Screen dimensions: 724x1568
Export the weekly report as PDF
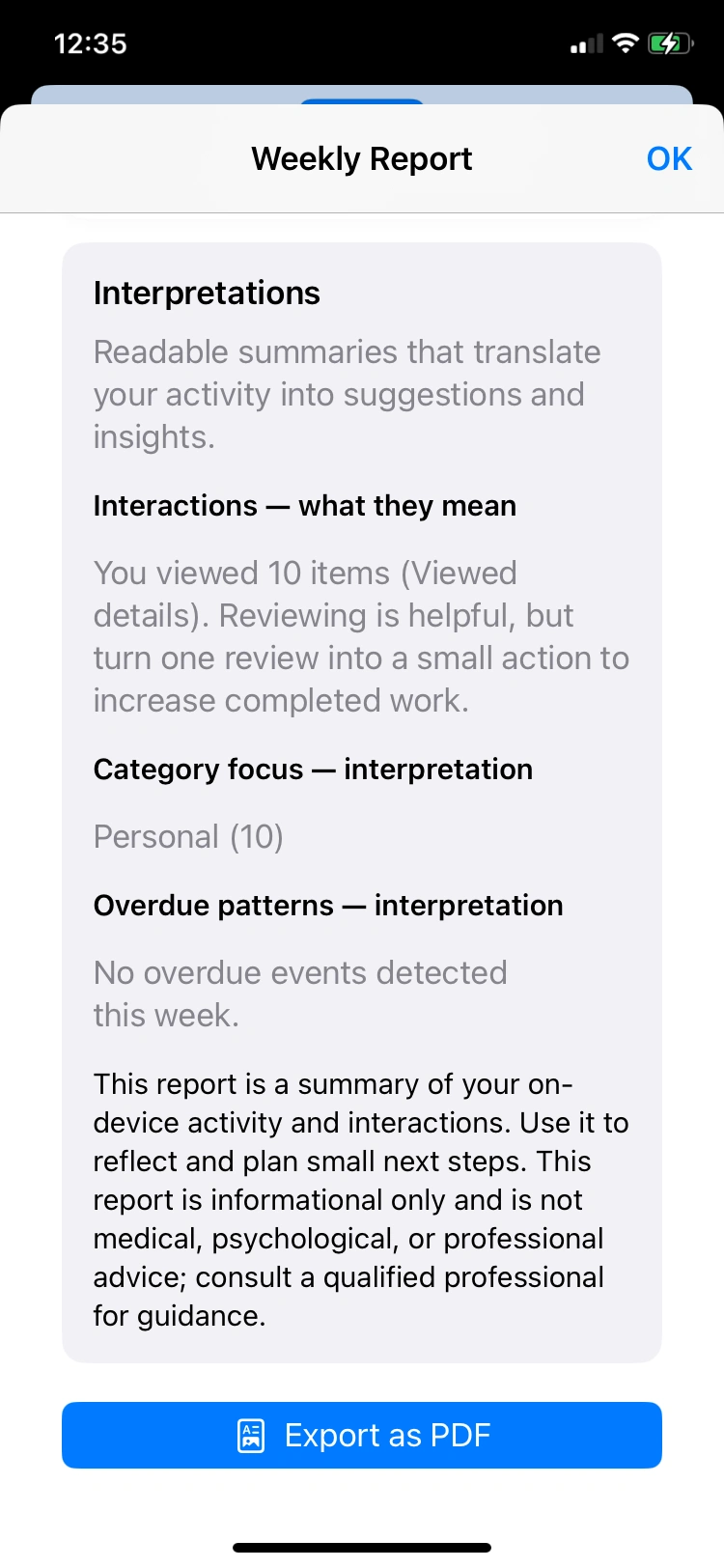pos(362,1435)
